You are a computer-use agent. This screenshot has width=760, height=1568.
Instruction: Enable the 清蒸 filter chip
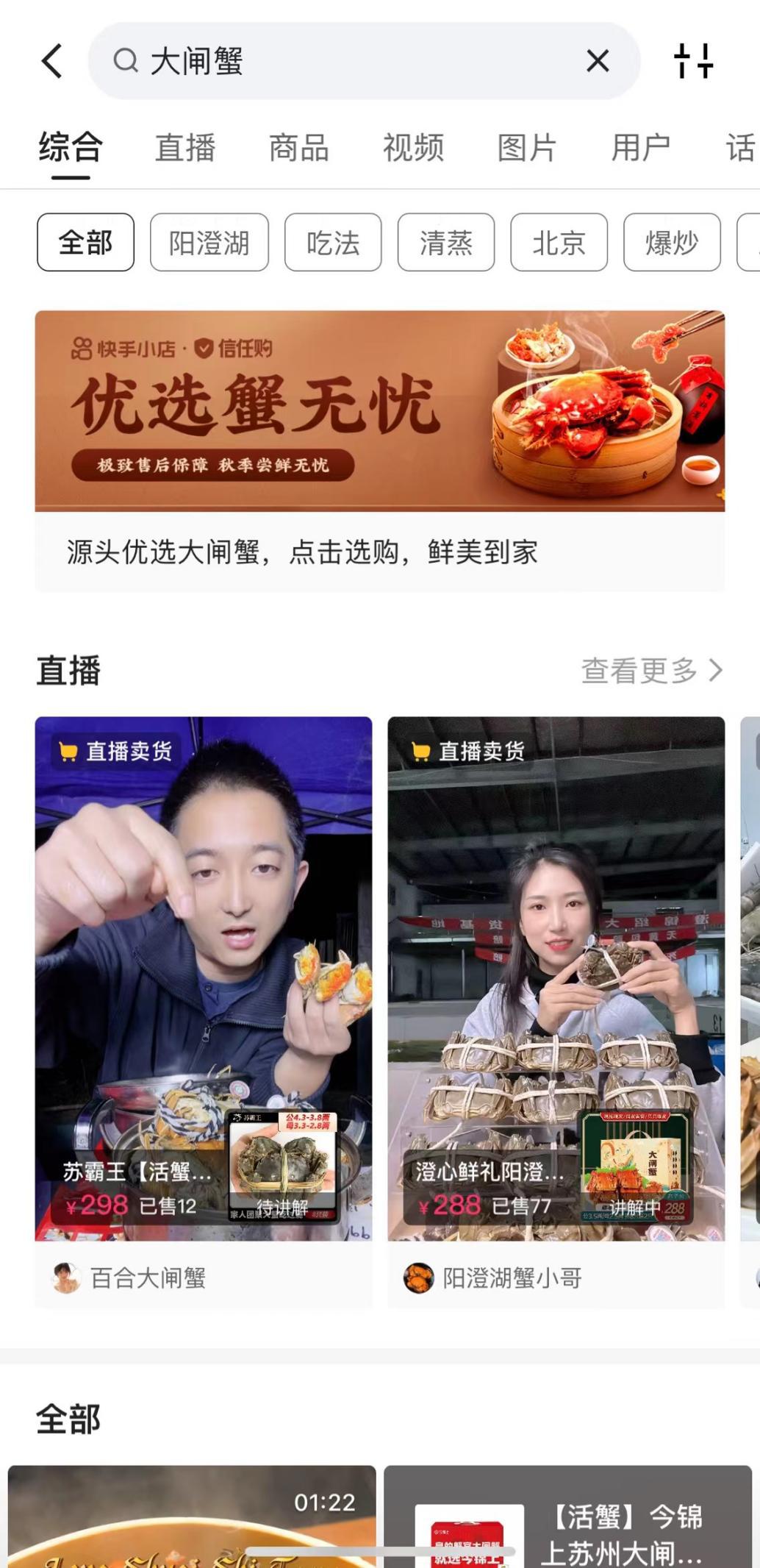(x=447, y=243)
